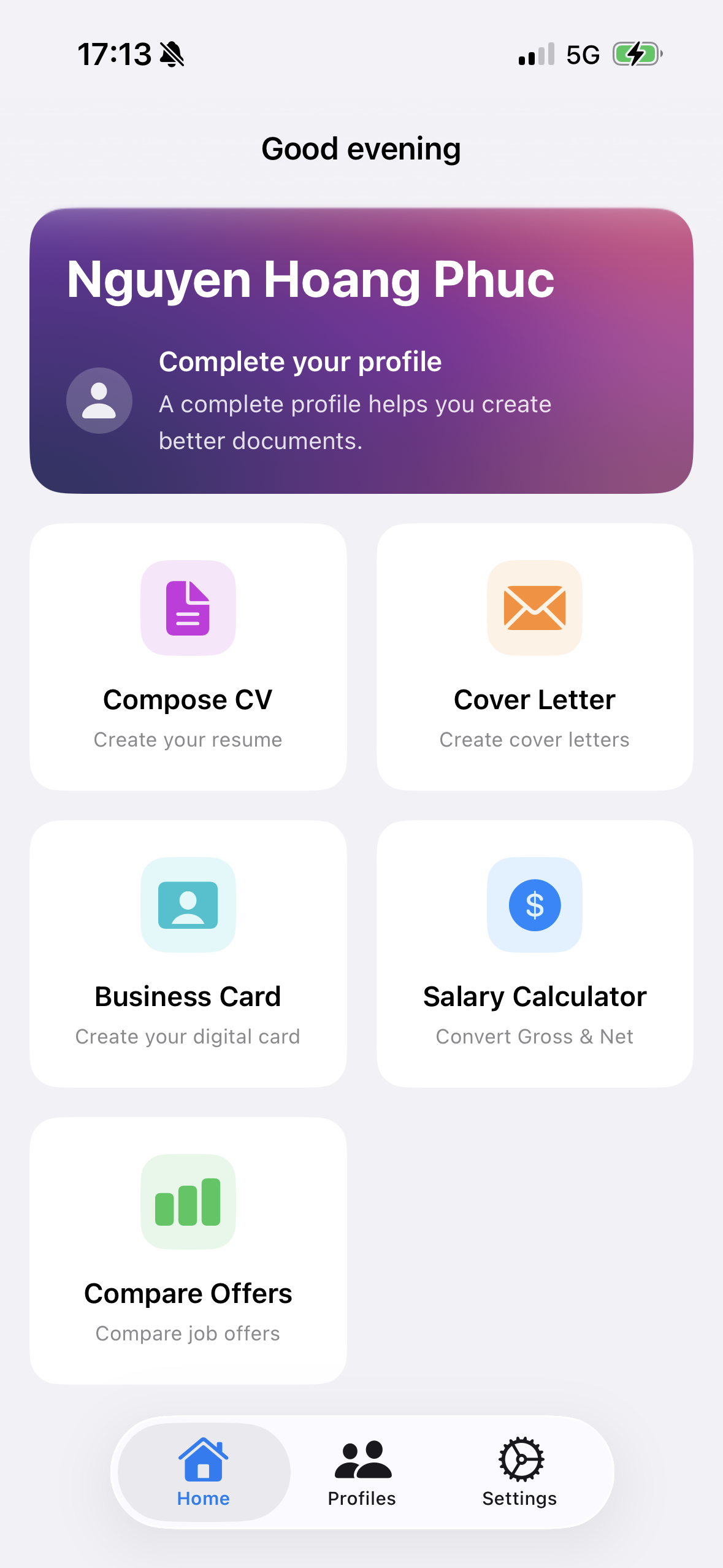The height and width of the screenshot is (1568, 723).
Task: Select the Business Card contact icon
Action: 188,905
